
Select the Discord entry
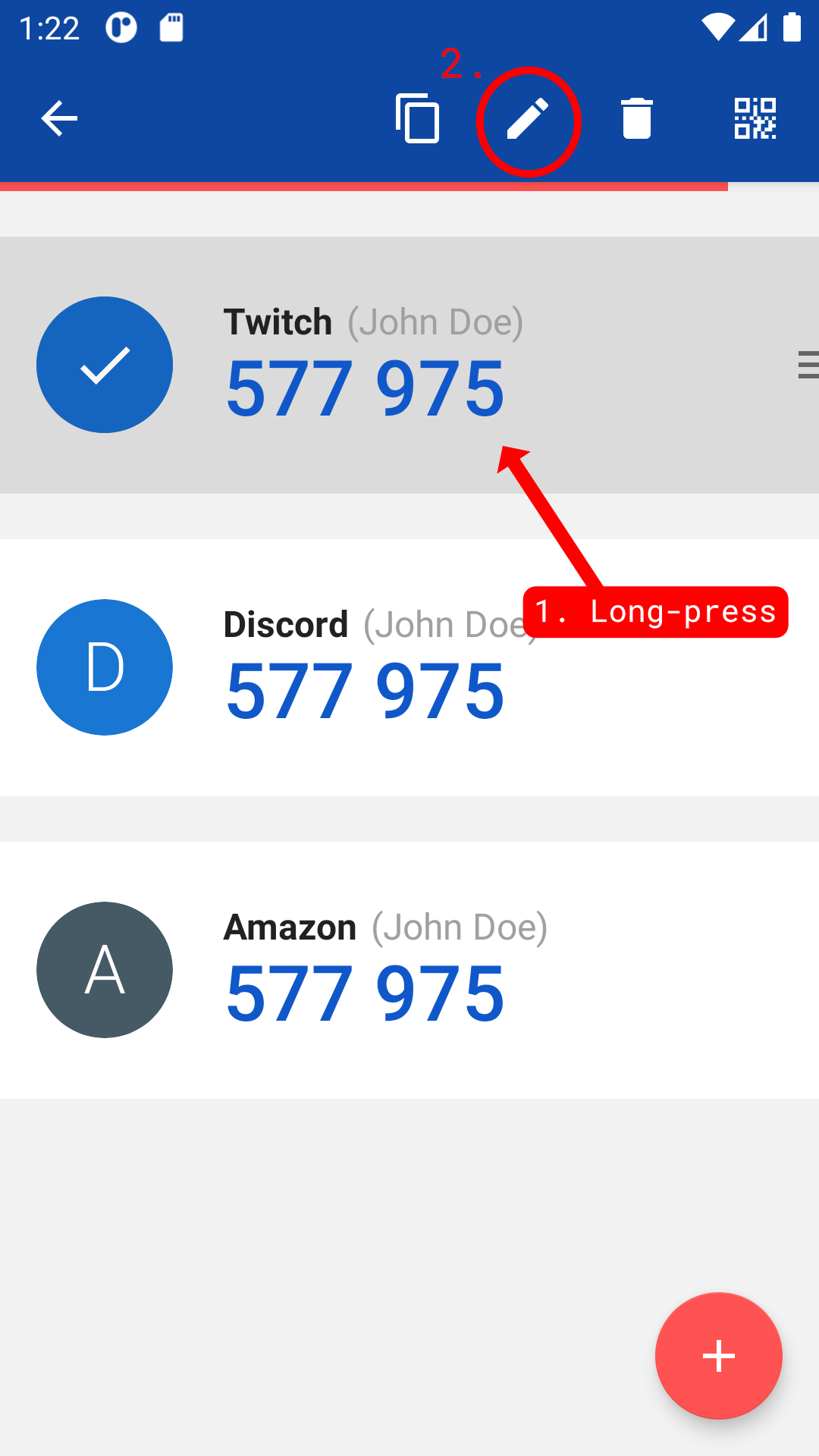(x=409, y=667)
